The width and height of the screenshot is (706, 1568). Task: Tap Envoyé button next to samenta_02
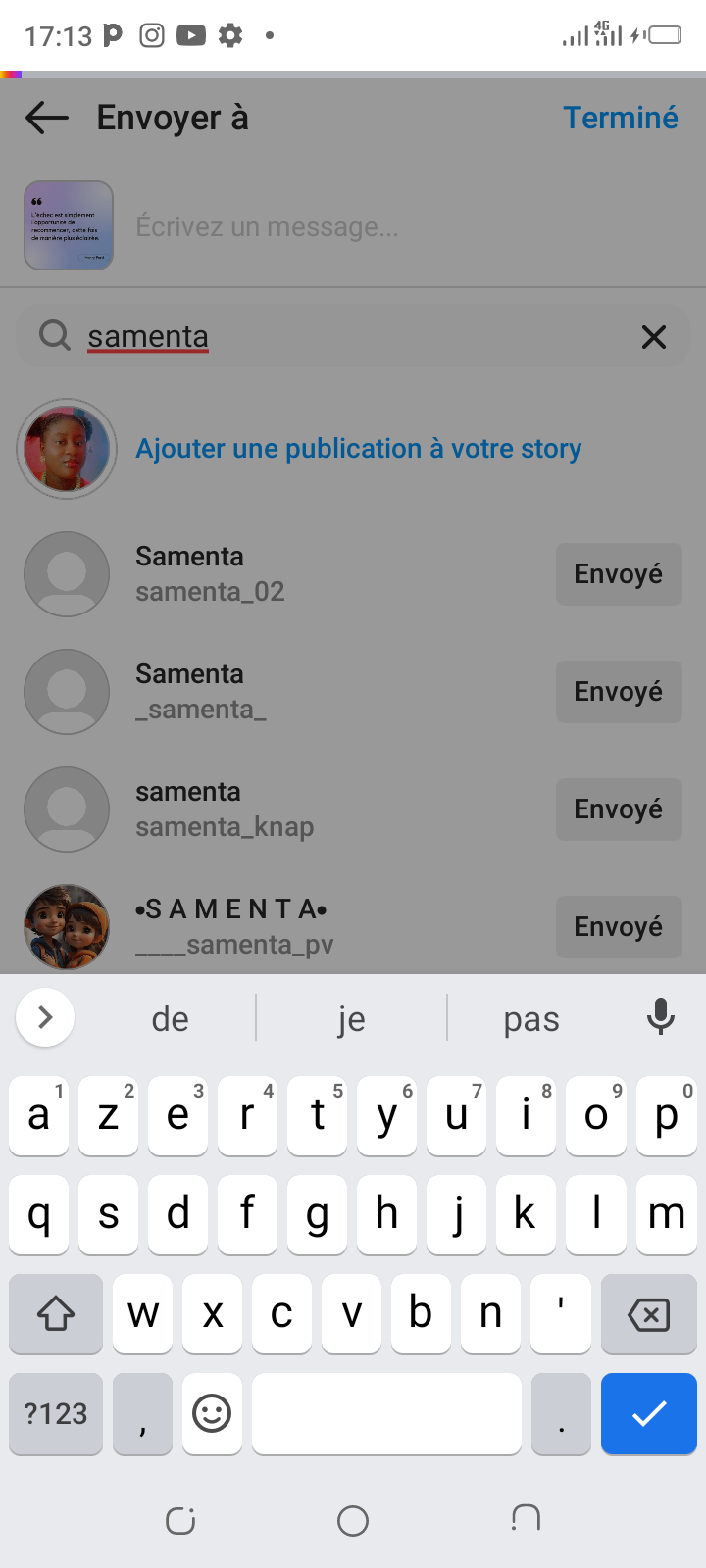619,574
